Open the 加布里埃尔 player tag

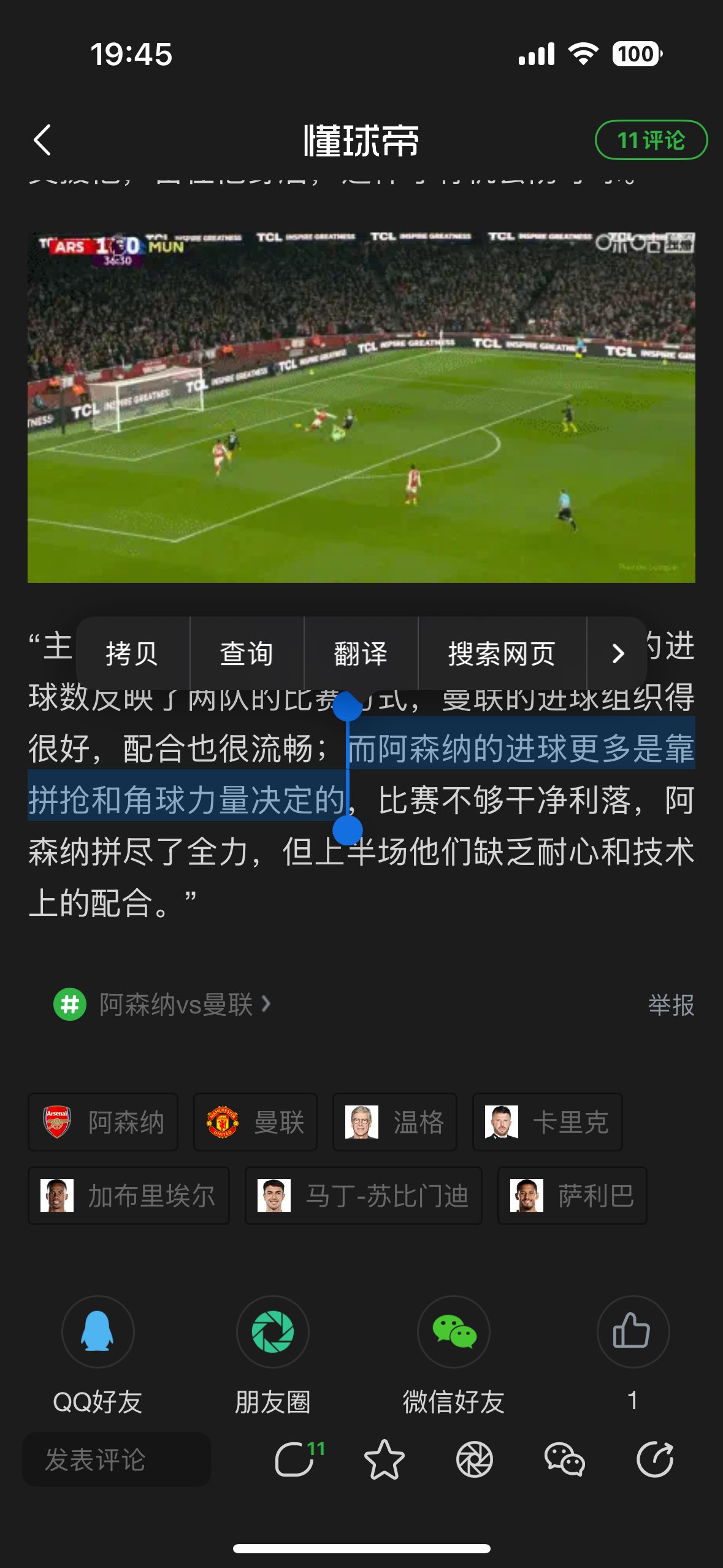[x=128, y=1196]
